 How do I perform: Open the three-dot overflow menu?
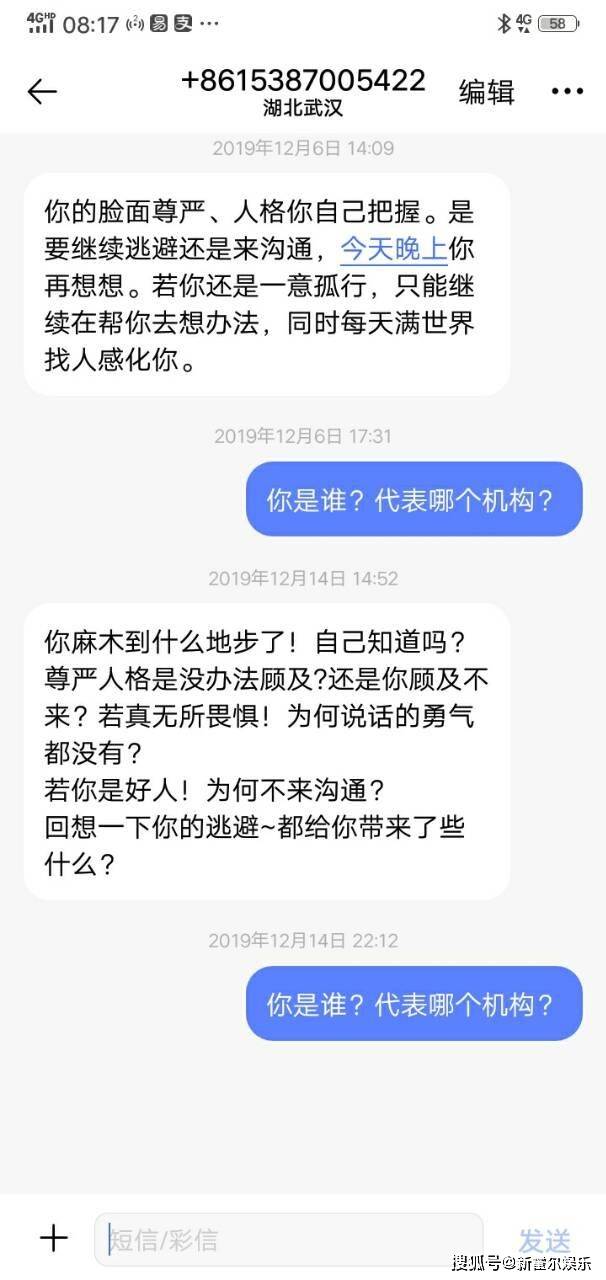click(x=567, y=92)
